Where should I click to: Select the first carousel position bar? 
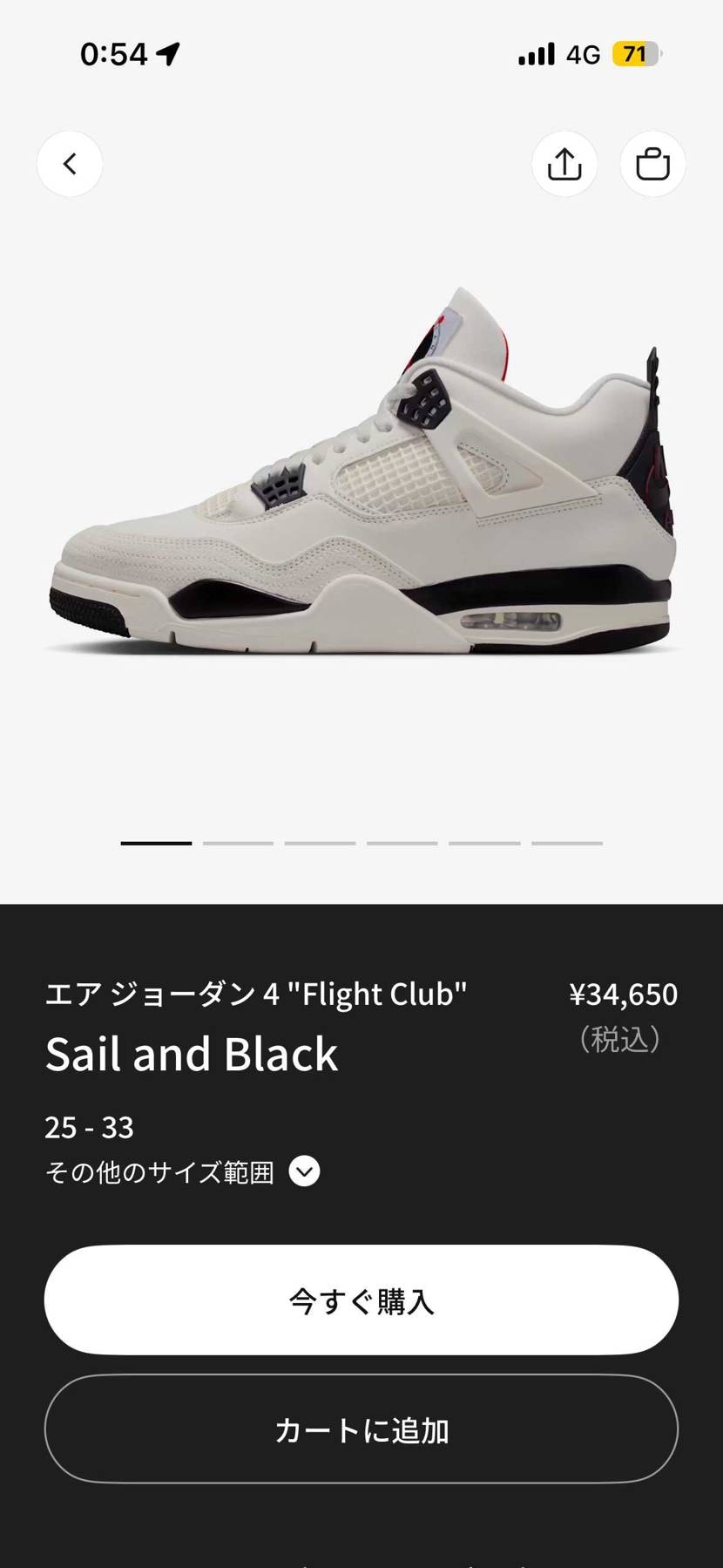[156, 843]
